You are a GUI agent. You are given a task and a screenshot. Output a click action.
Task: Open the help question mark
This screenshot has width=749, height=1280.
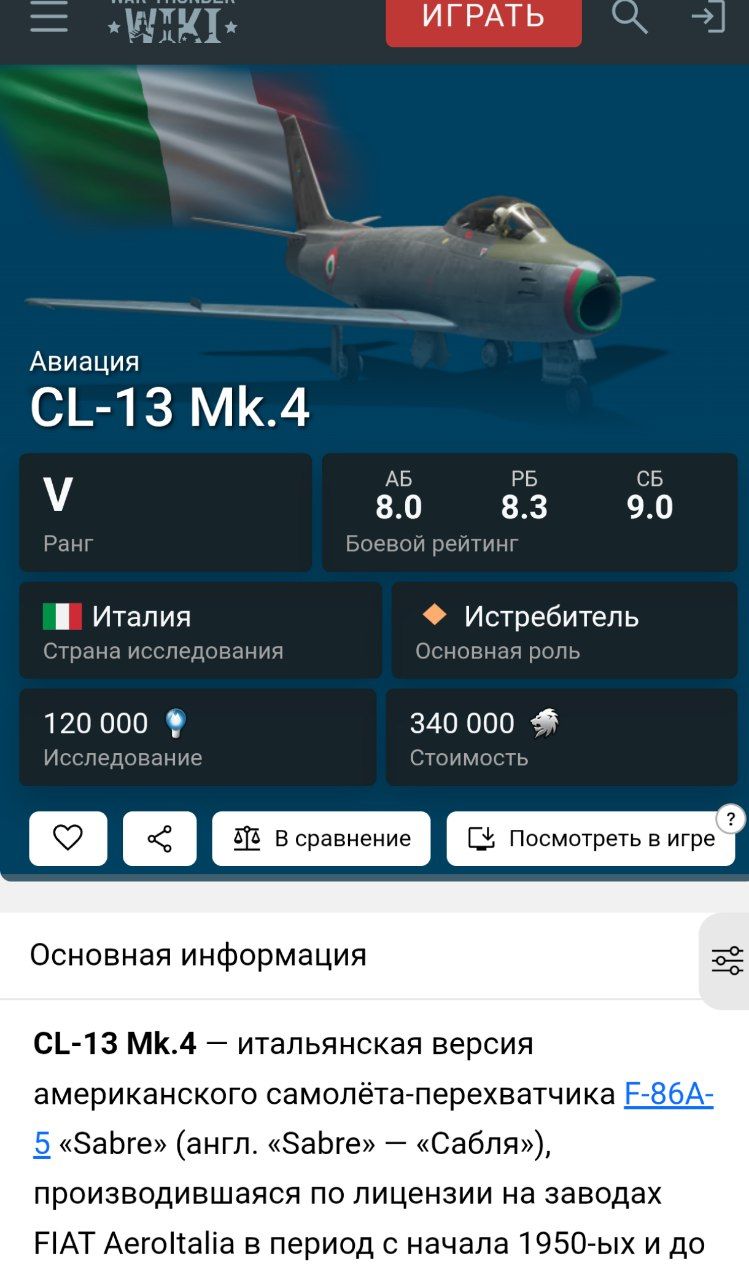732,819
